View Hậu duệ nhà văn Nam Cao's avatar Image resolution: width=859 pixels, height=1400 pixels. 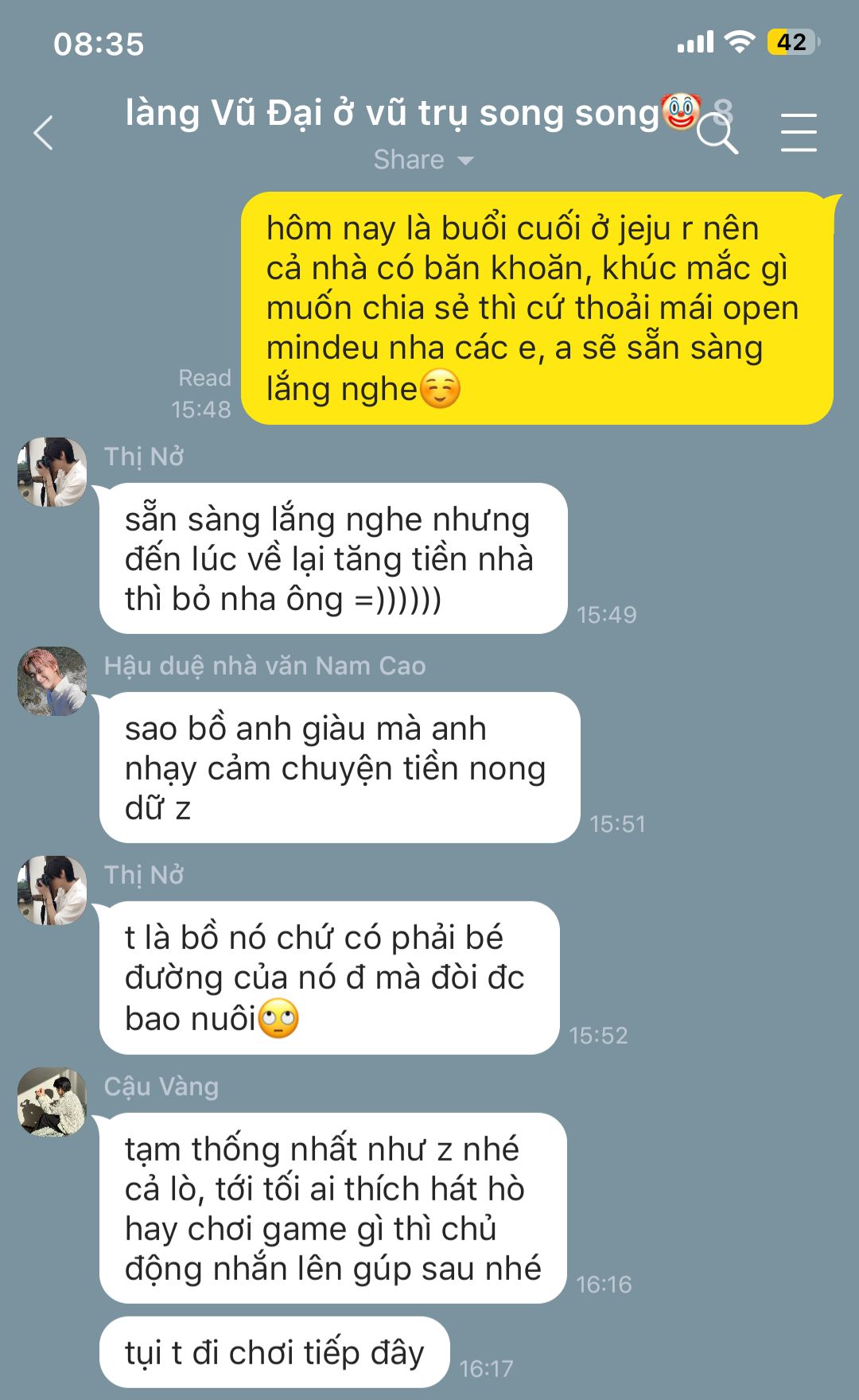click(x=52, y=681)
